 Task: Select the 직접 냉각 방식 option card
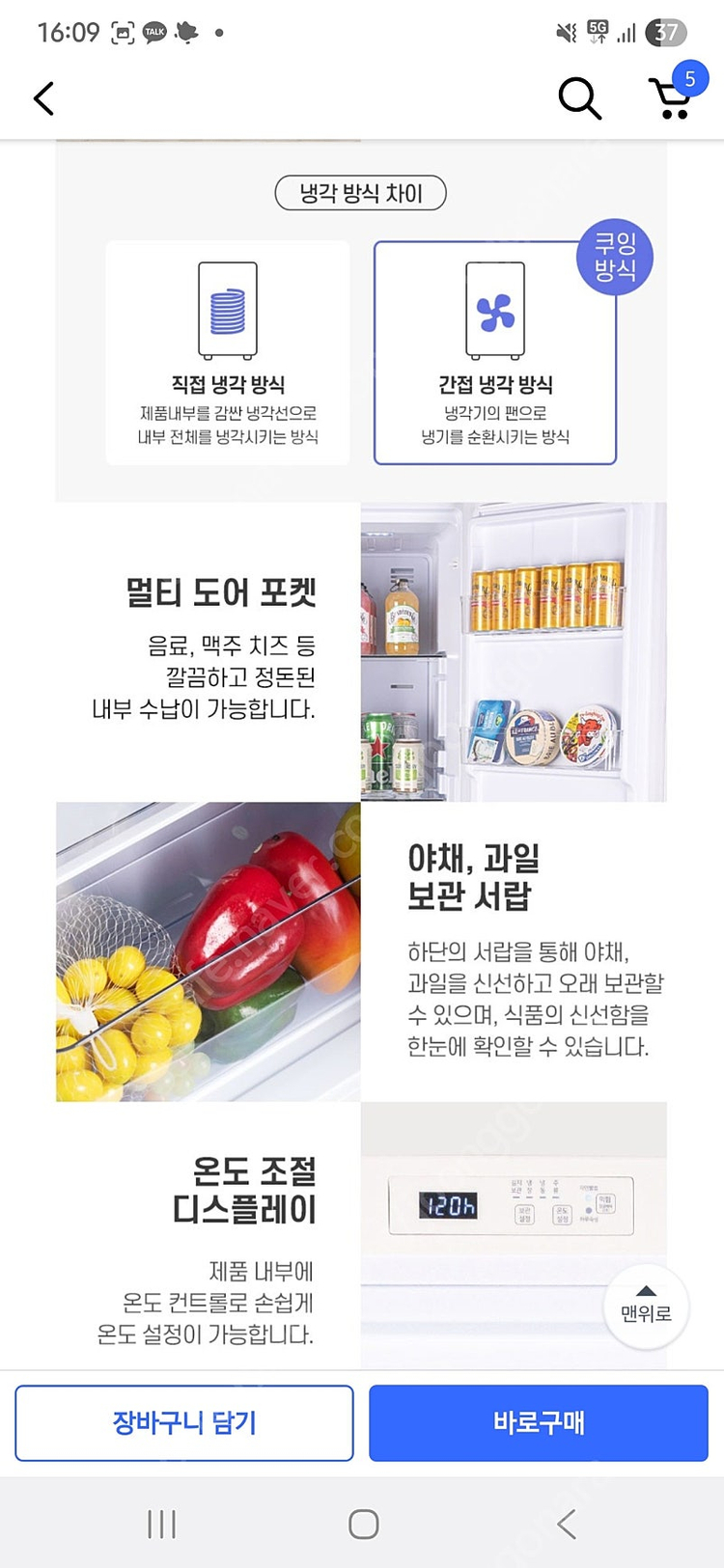227,350
